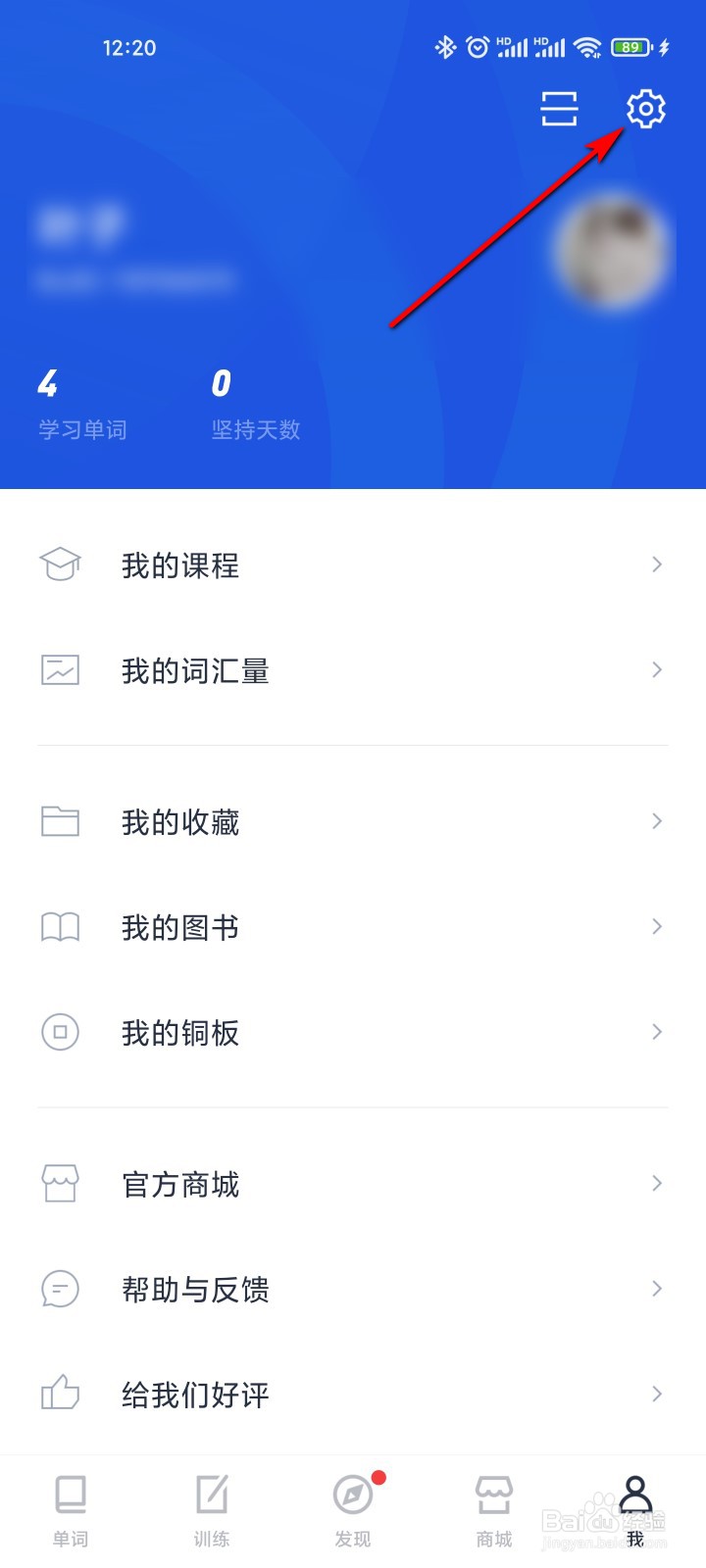
Task: Select the 我 tab
Action: [635, 1512]
